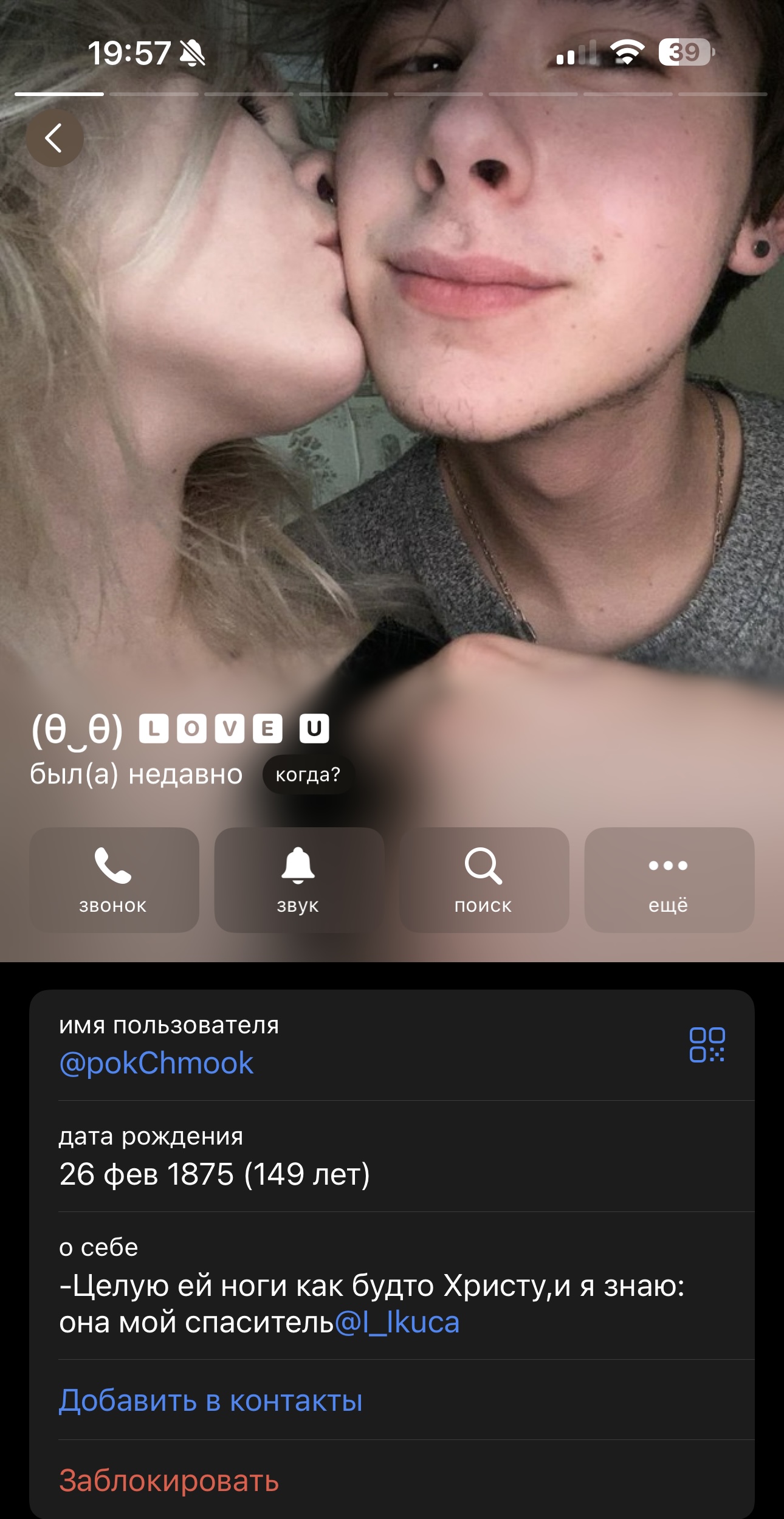The width and height of the screenshot is (784, 1519).
Task: Open 'поиск' to search the chat
Action: tap(484, 880)
